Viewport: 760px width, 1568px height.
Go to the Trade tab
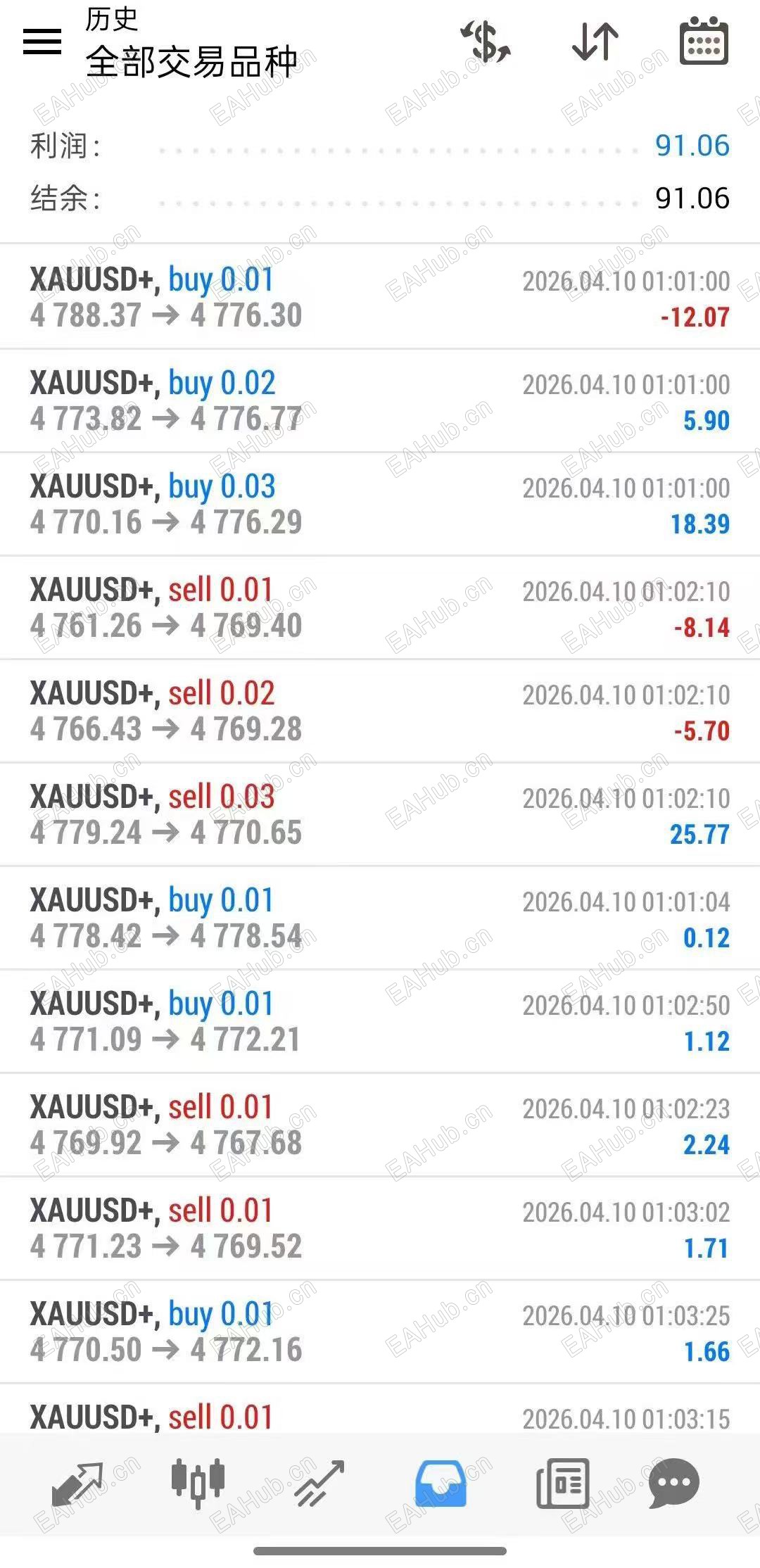pos(319,1484)
